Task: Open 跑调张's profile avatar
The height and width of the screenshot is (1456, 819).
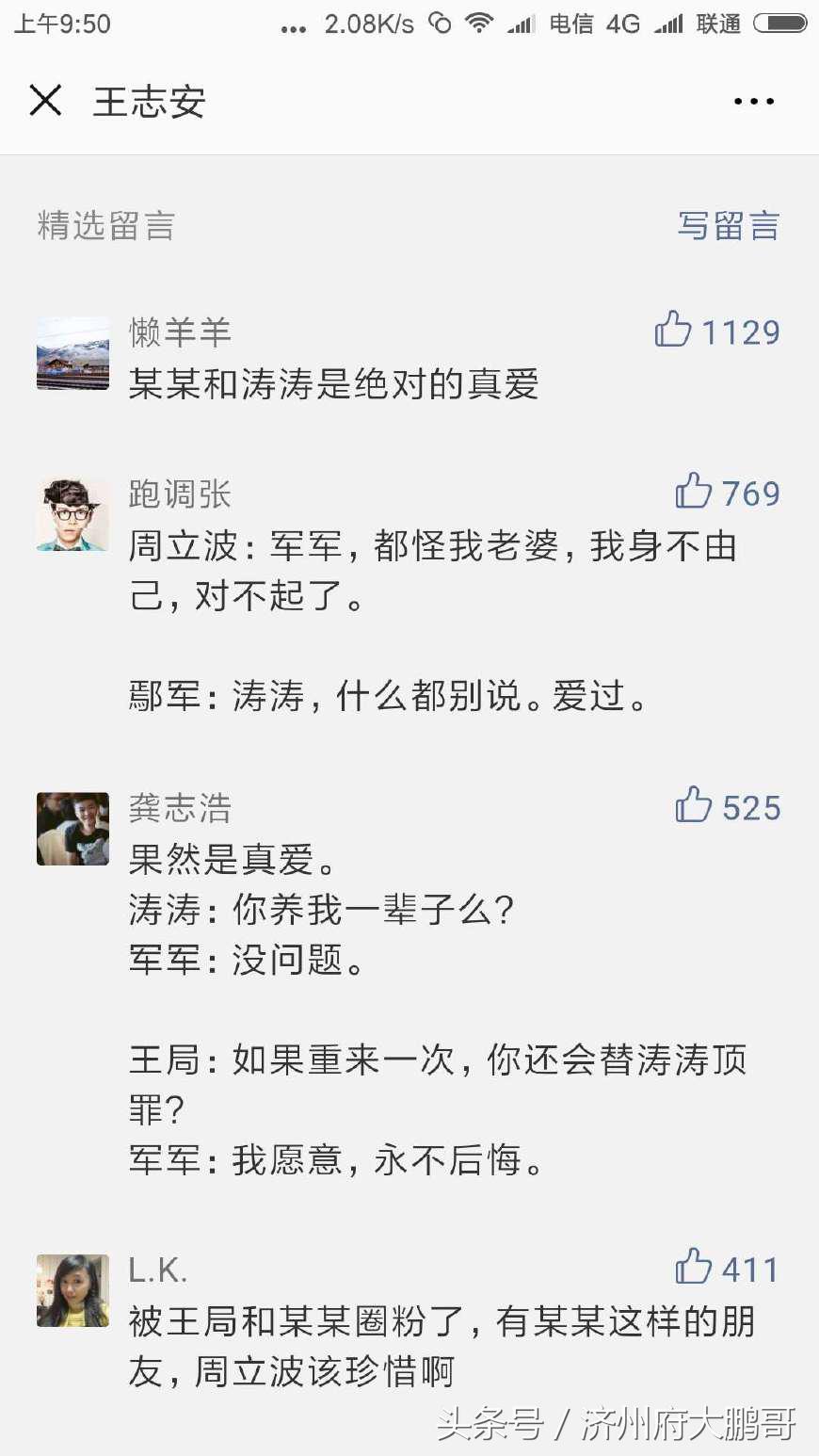Action: 72,514
